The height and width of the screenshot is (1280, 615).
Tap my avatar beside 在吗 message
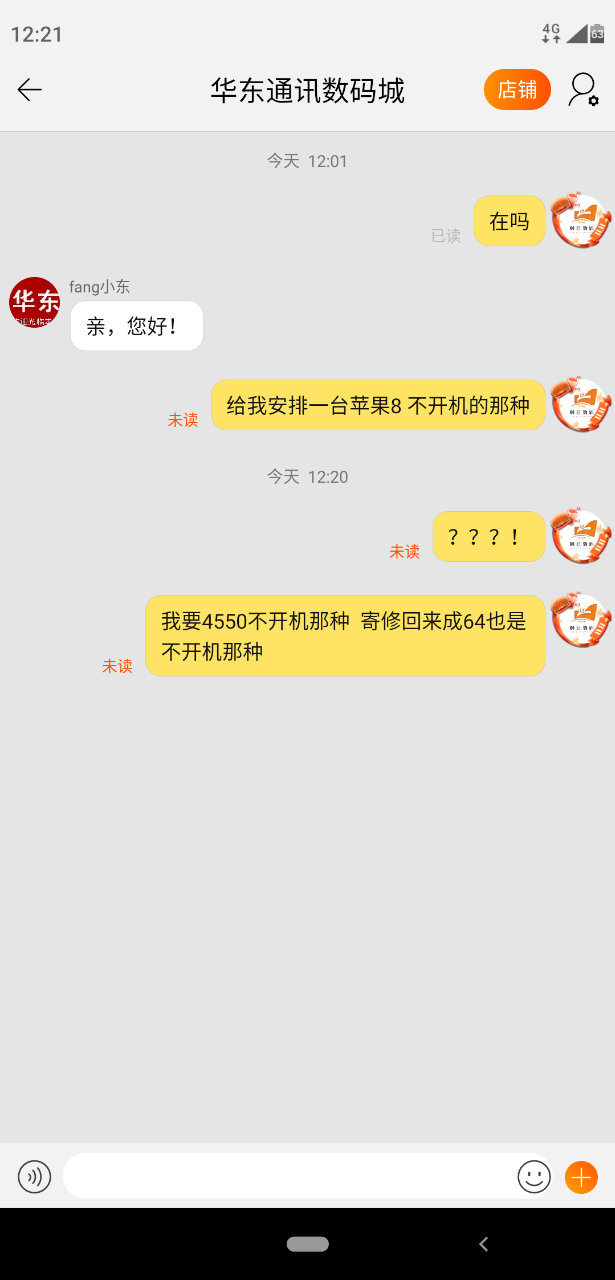tap(581, 221)
